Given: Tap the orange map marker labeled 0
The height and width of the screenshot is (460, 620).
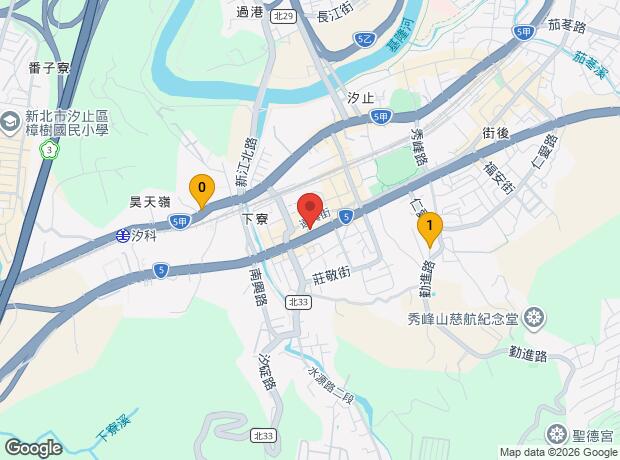Looking at the screenshot, I should click(202, 191).
